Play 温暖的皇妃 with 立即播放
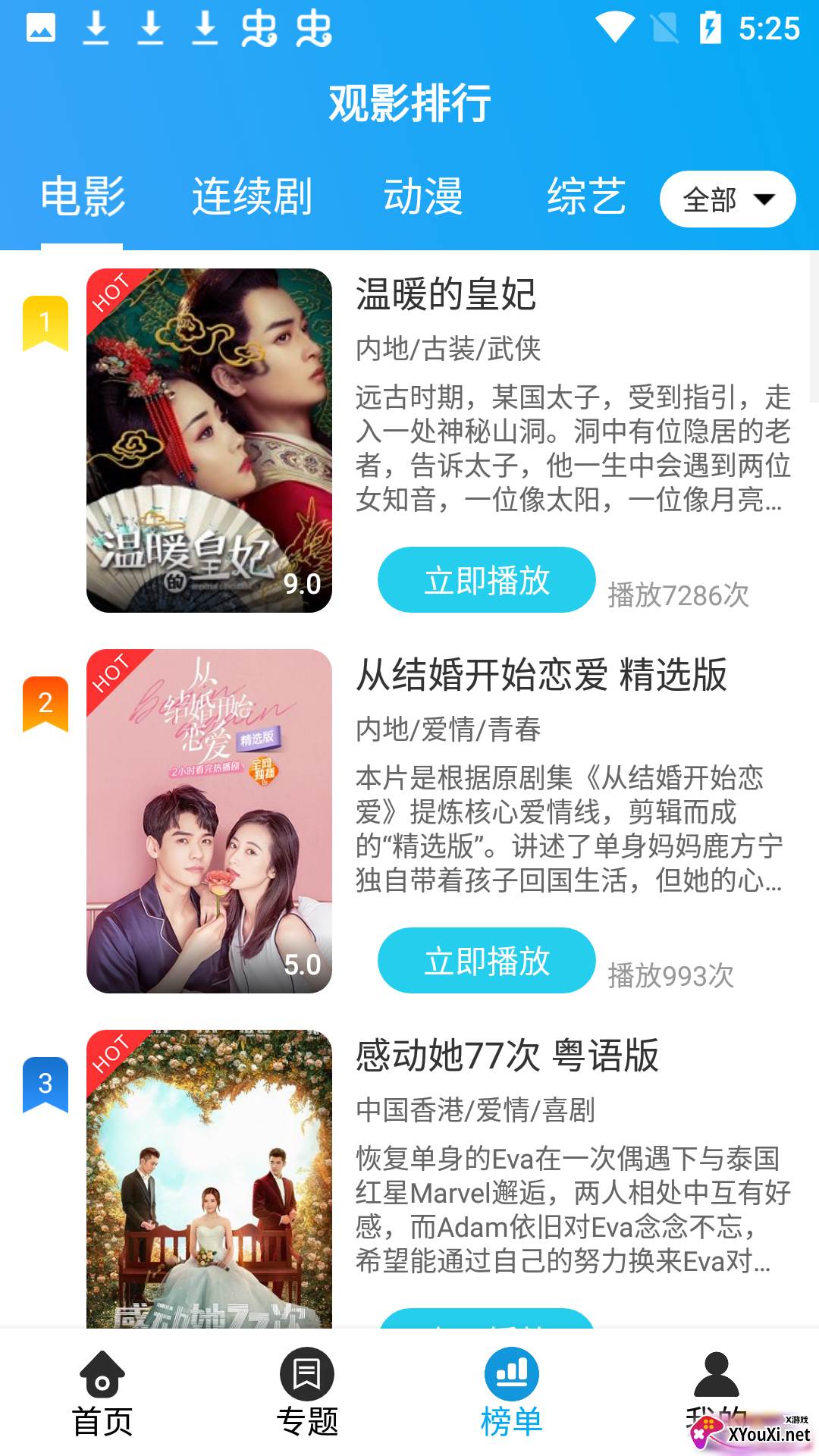Screen dimensions: 819x1456 tap(486, 580)
